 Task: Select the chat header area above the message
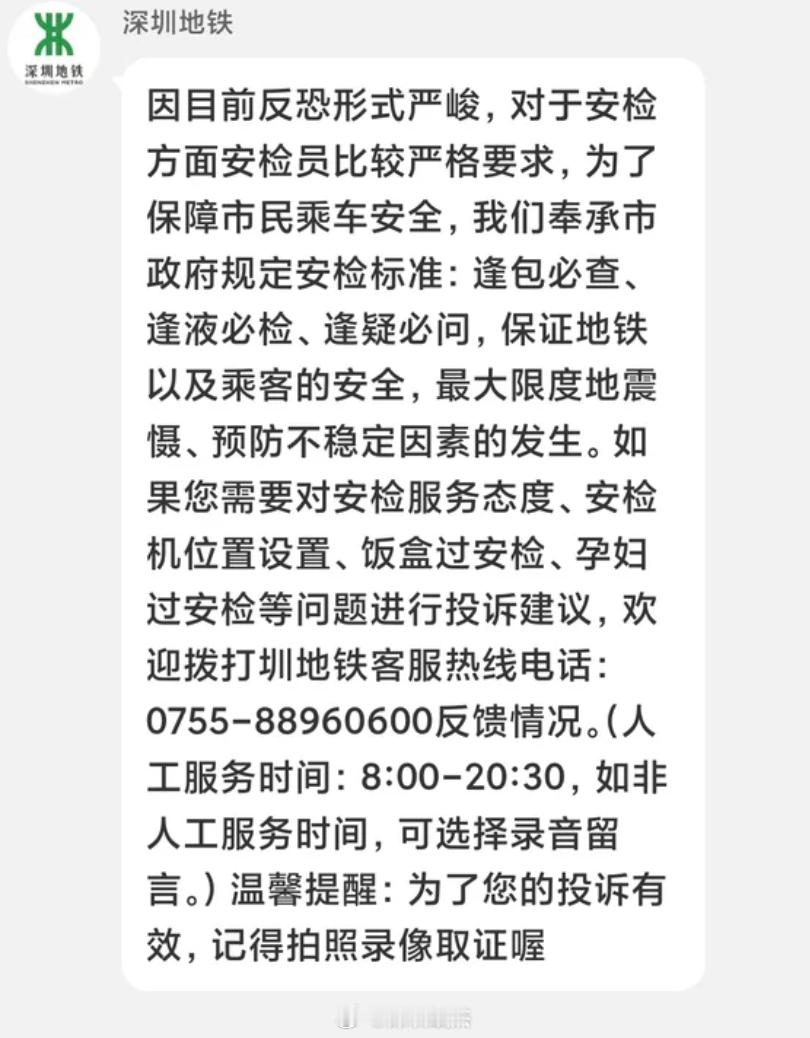point(400,24)
